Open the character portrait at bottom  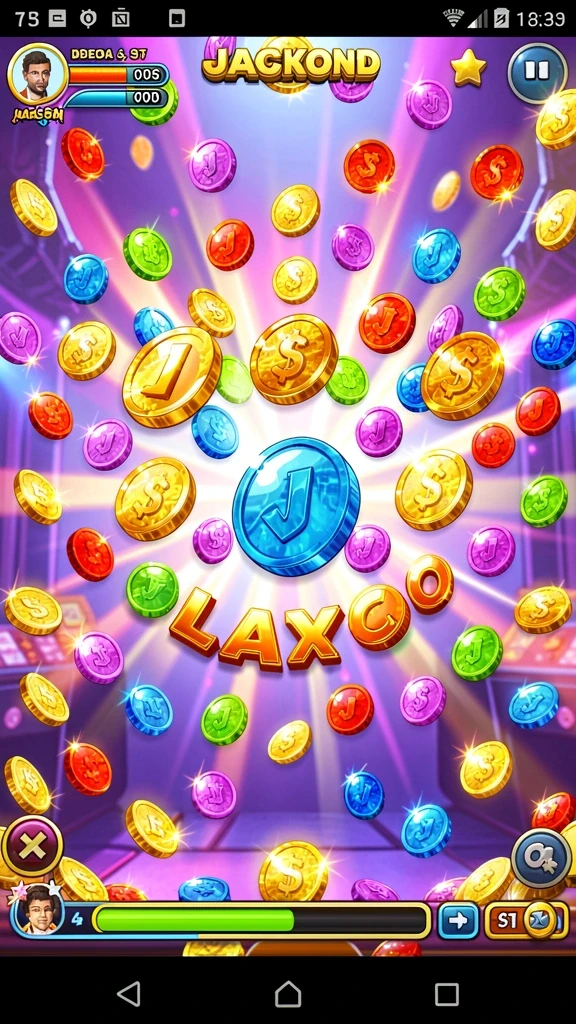38,910
